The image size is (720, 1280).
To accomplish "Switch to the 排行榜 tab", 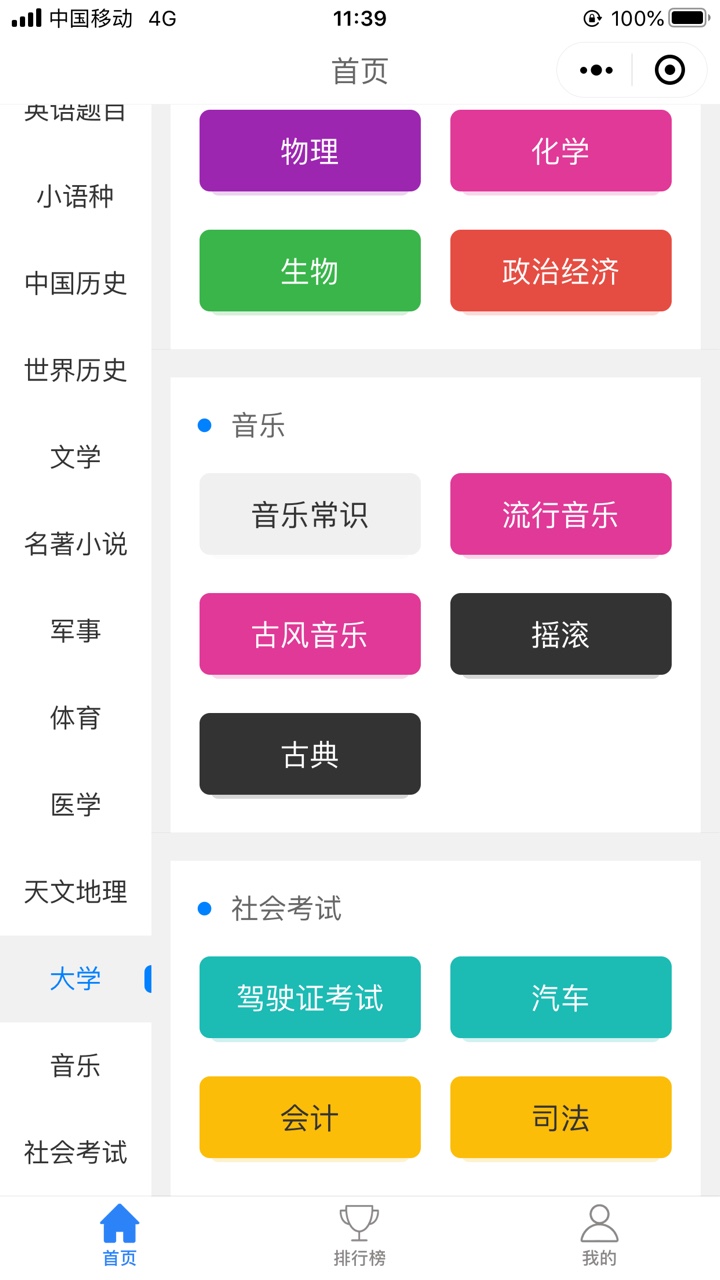I will click(x=359, y=1236).
